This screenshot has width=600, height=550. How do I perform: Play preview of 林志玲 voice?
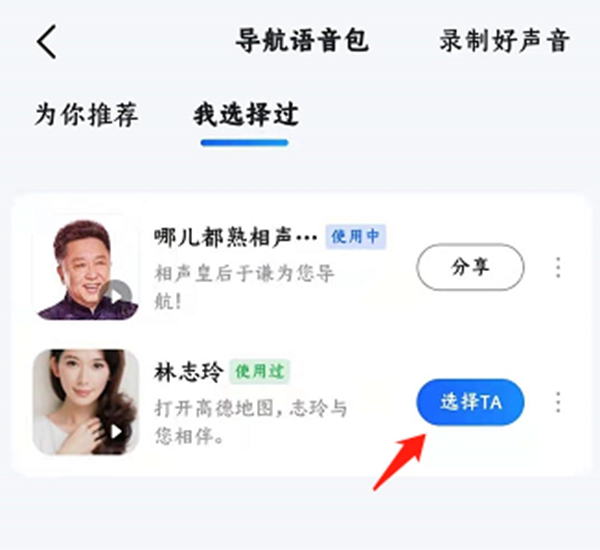(118, 431)
